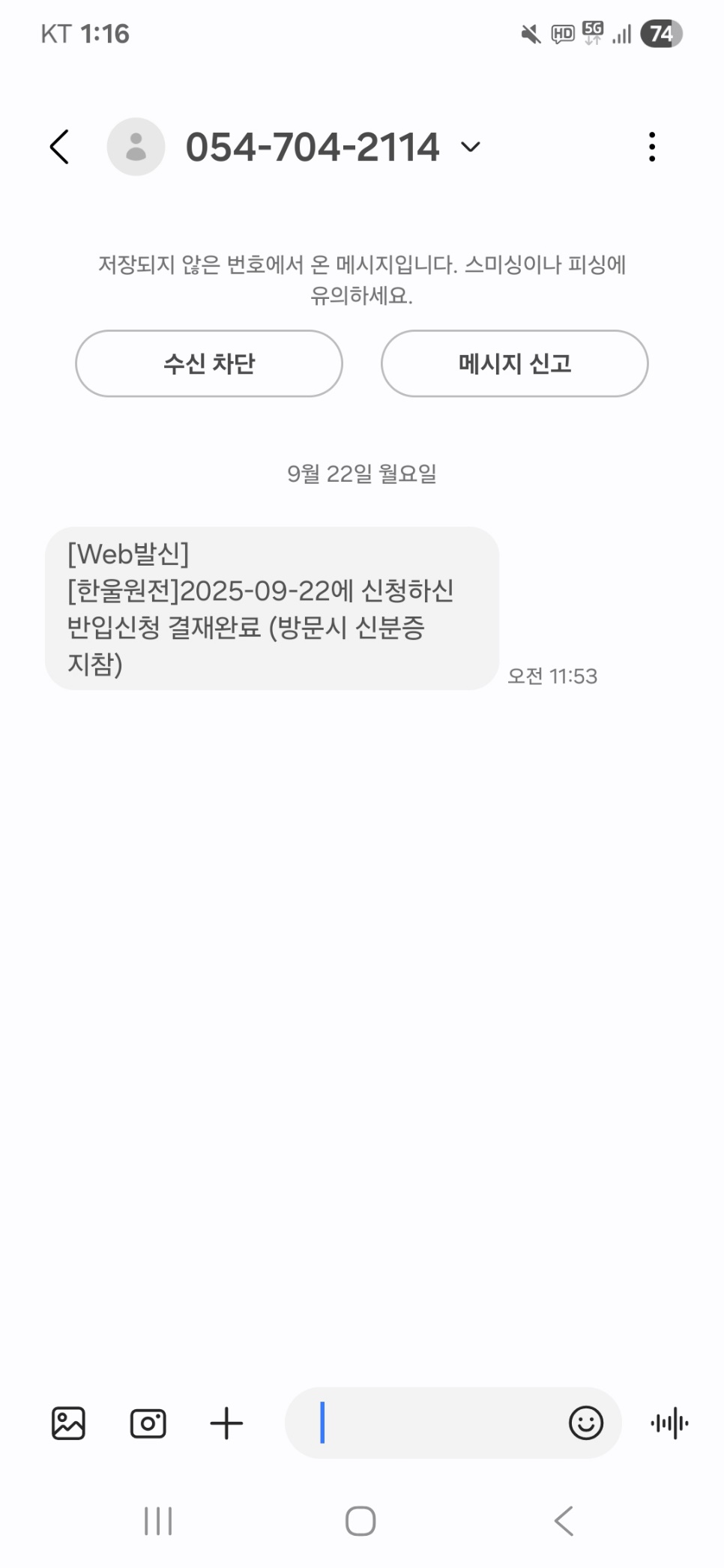
Task: Report message with 메시지 신고
Action: 514,364
